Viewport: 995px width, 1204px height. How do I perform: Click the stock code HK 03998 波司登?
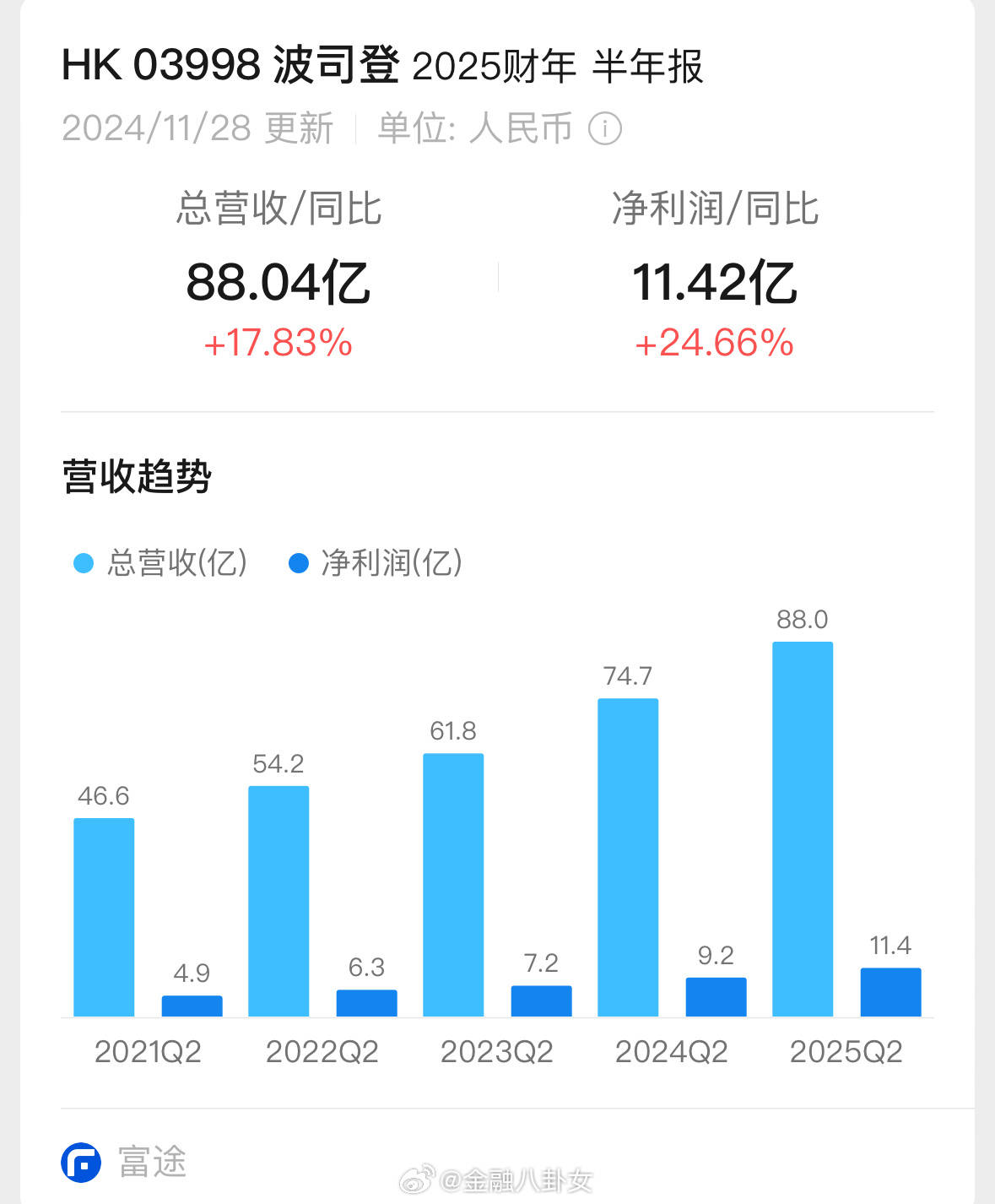point(230,64)
